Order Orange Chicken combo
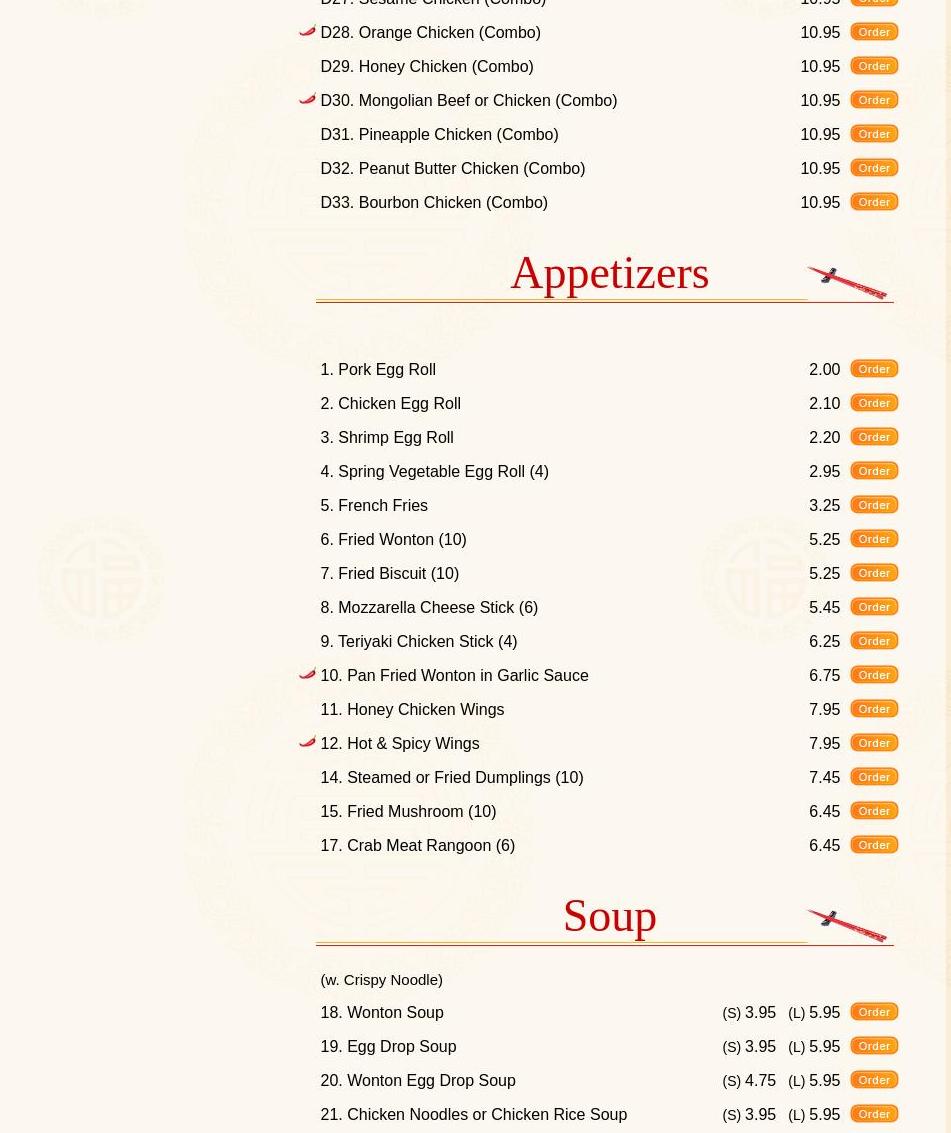The height and width of the screenshot is (1133, 951). [873, 32]
